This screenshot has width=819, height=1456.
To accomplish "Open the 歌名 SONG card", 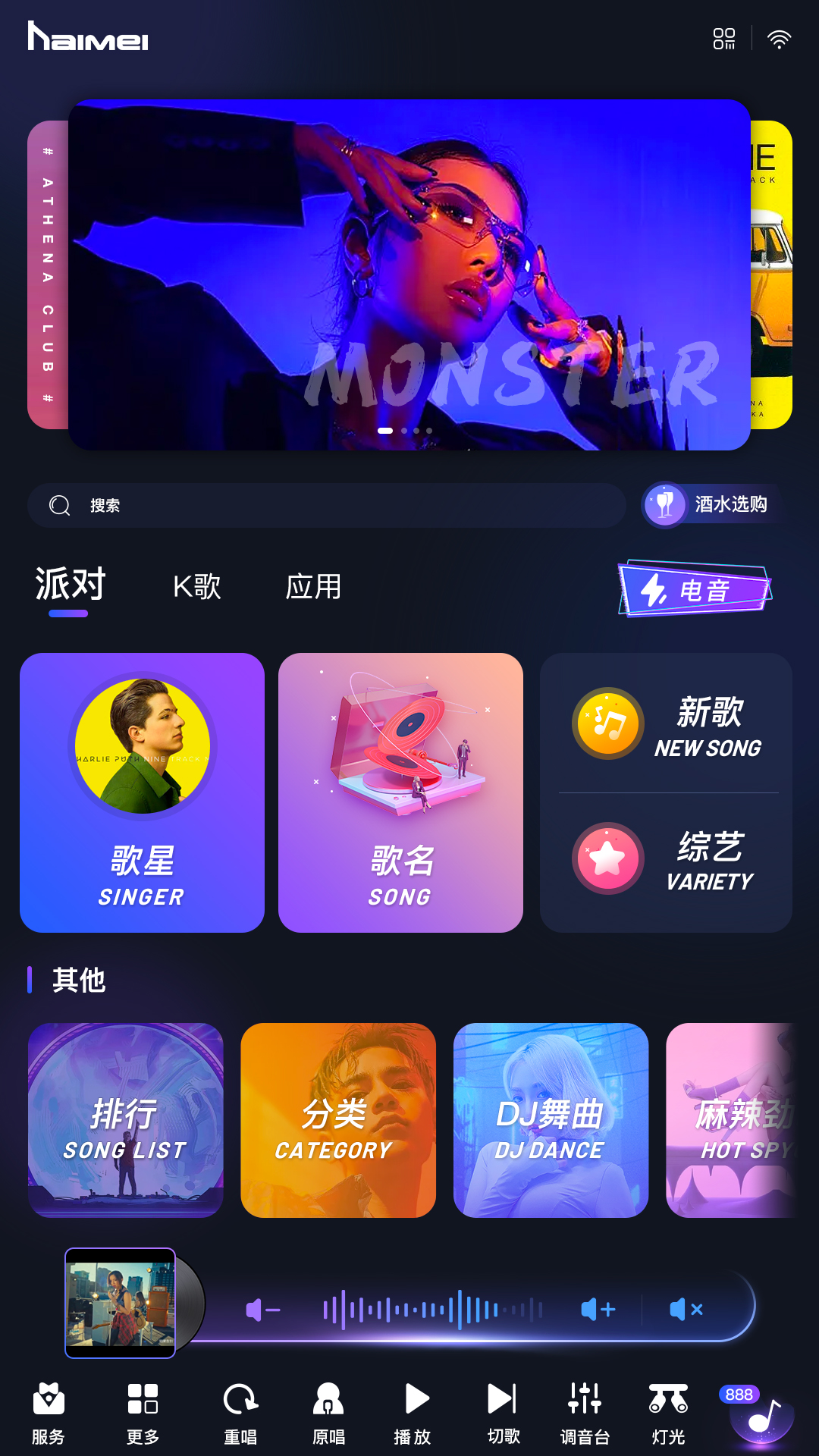I will 400,792.
